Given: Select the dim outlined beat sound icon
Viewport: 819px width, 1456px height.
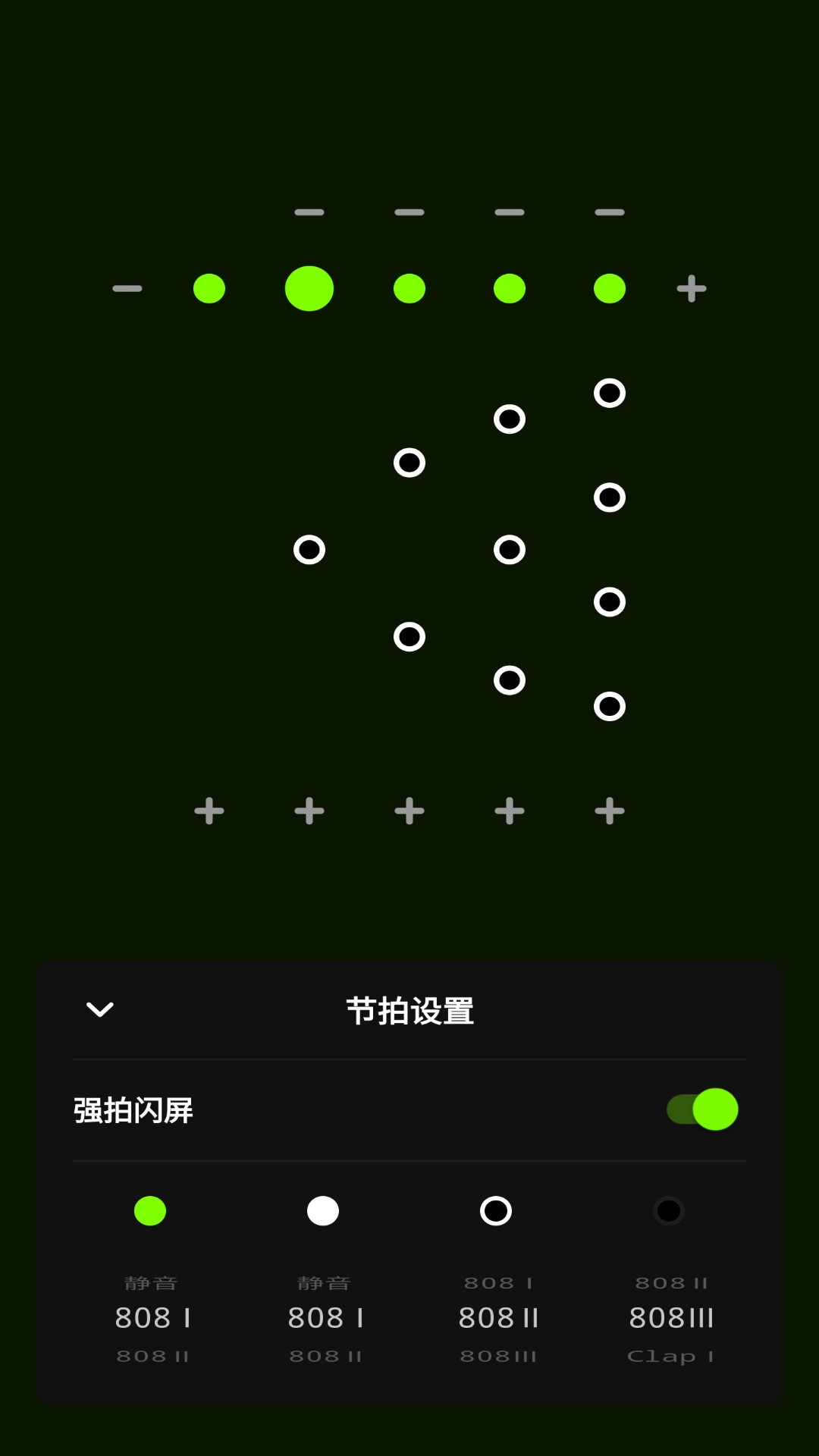Looking at the screenshot, I should click(669, 1211).
